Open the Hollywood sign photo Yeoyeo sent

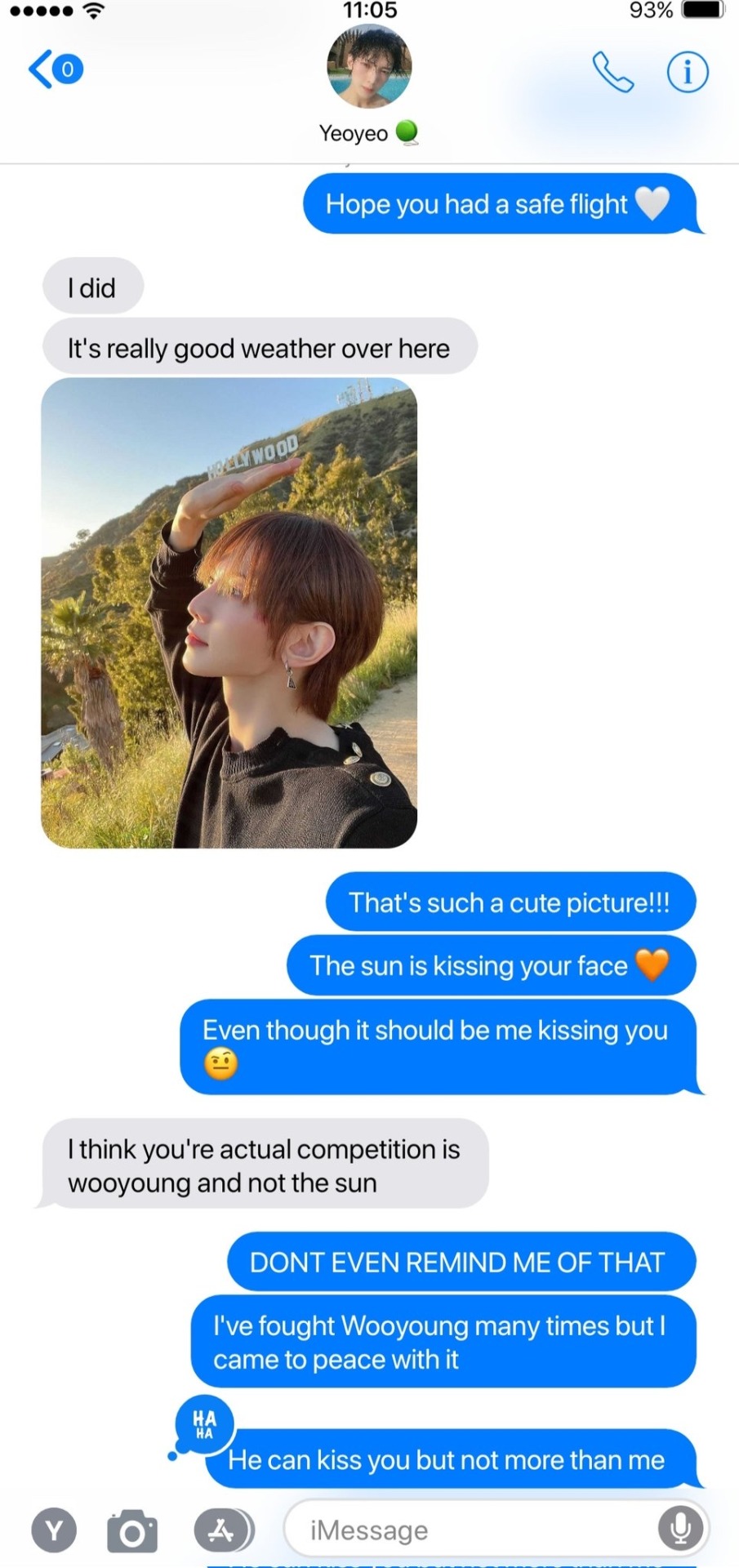[229, 612]
